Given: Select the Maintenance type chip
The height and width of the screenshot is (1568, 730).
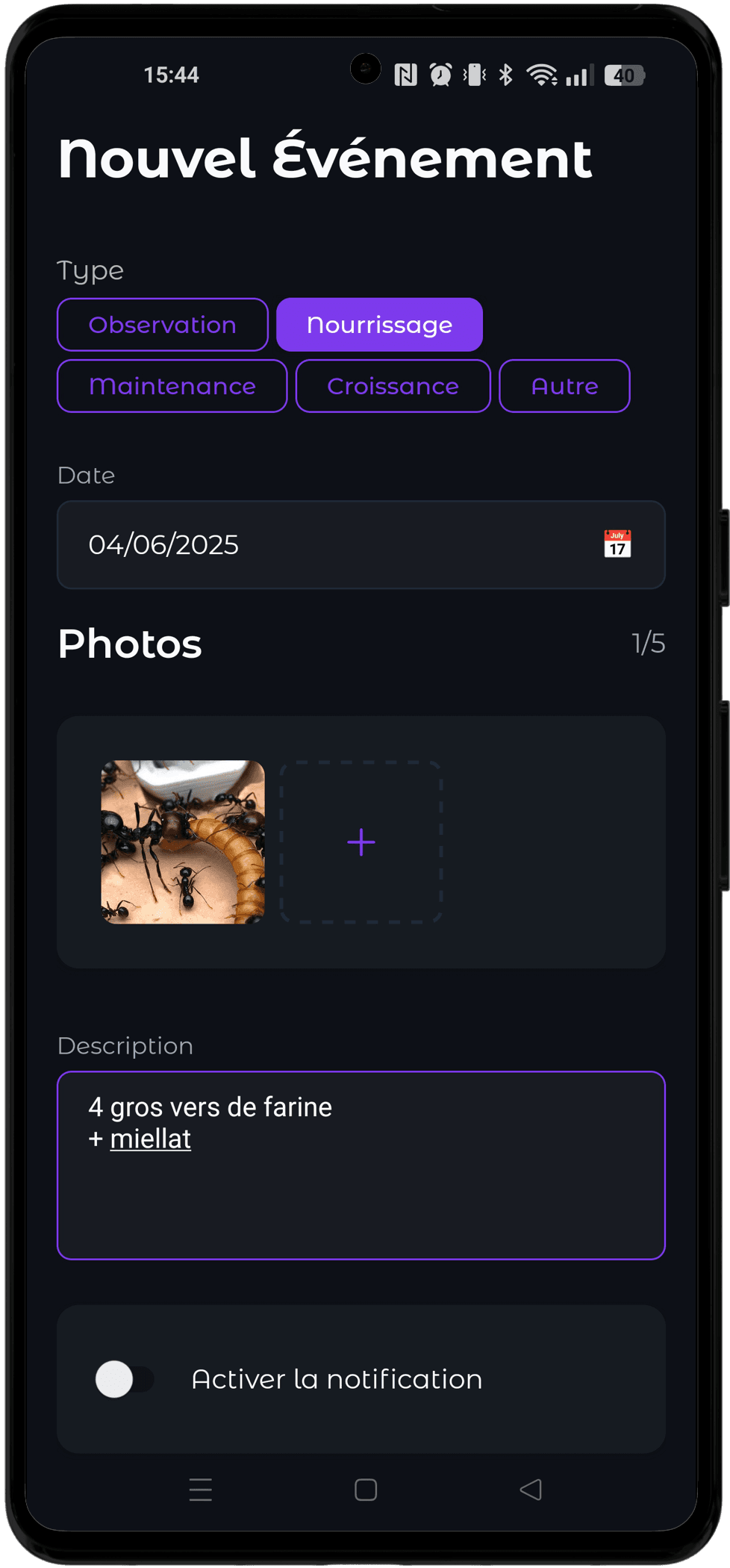Looking at the screenshot, I should click(172, 386).
